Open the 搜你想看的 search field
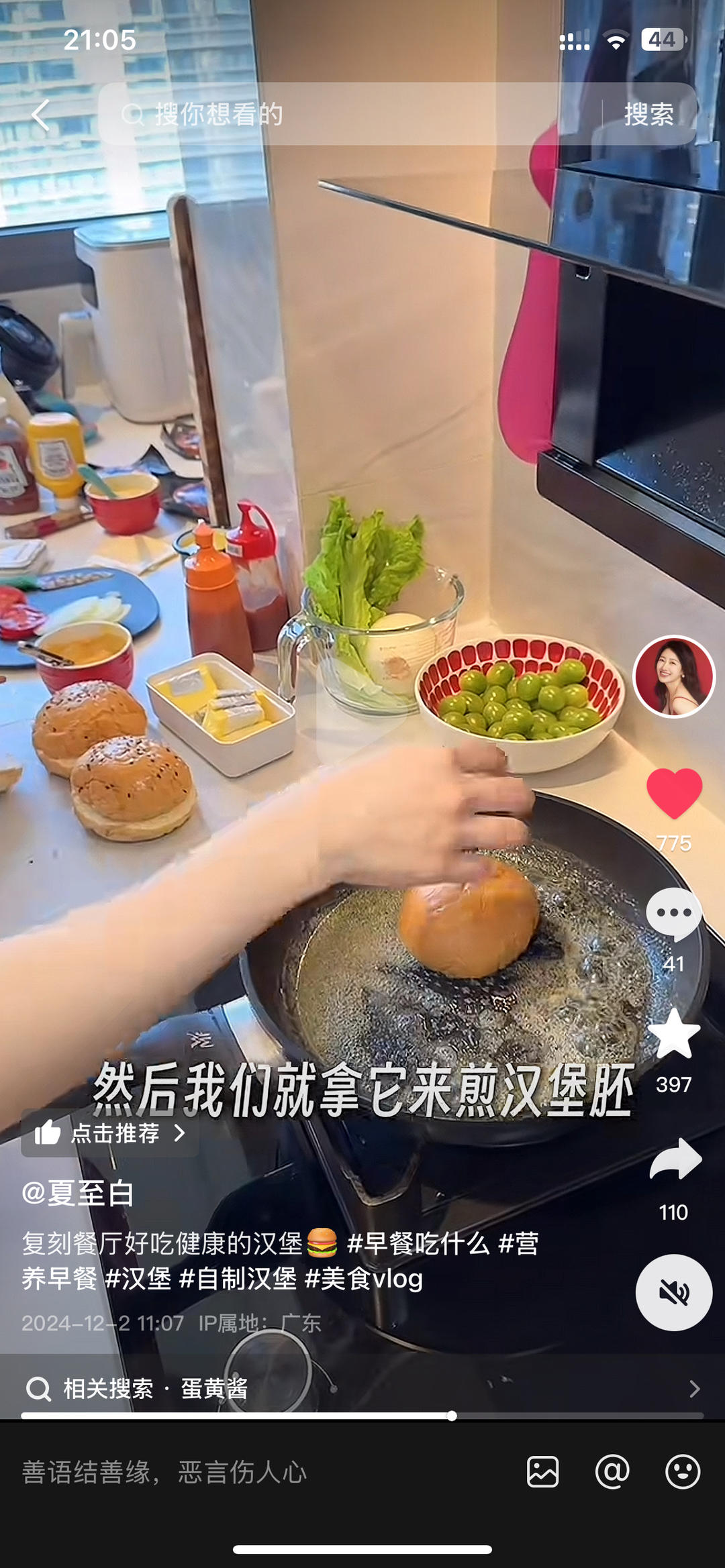This screenshot has height=1568, width=725. tap(349, 114)
